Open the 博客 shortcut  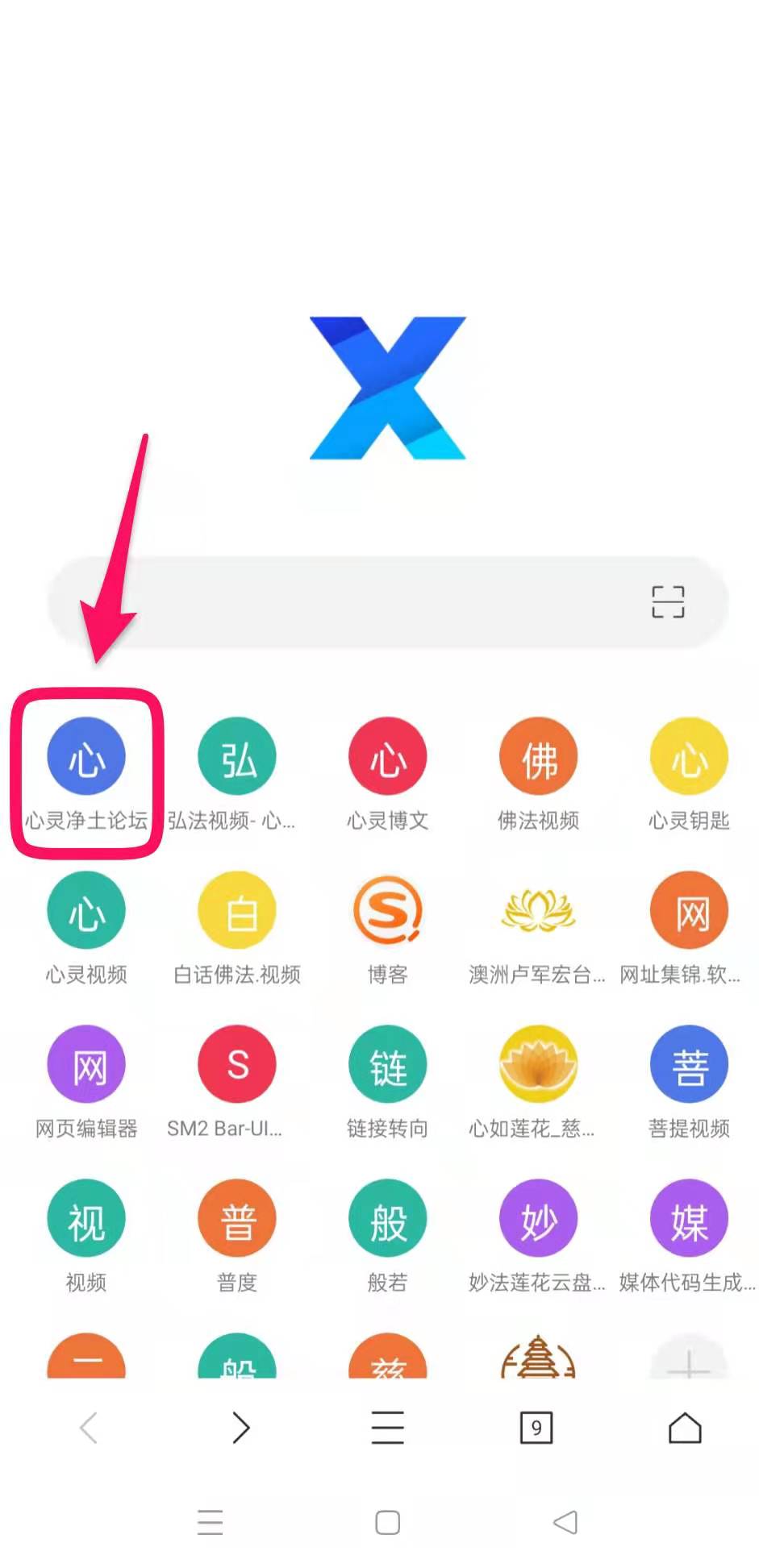click(x=387, y=912)
